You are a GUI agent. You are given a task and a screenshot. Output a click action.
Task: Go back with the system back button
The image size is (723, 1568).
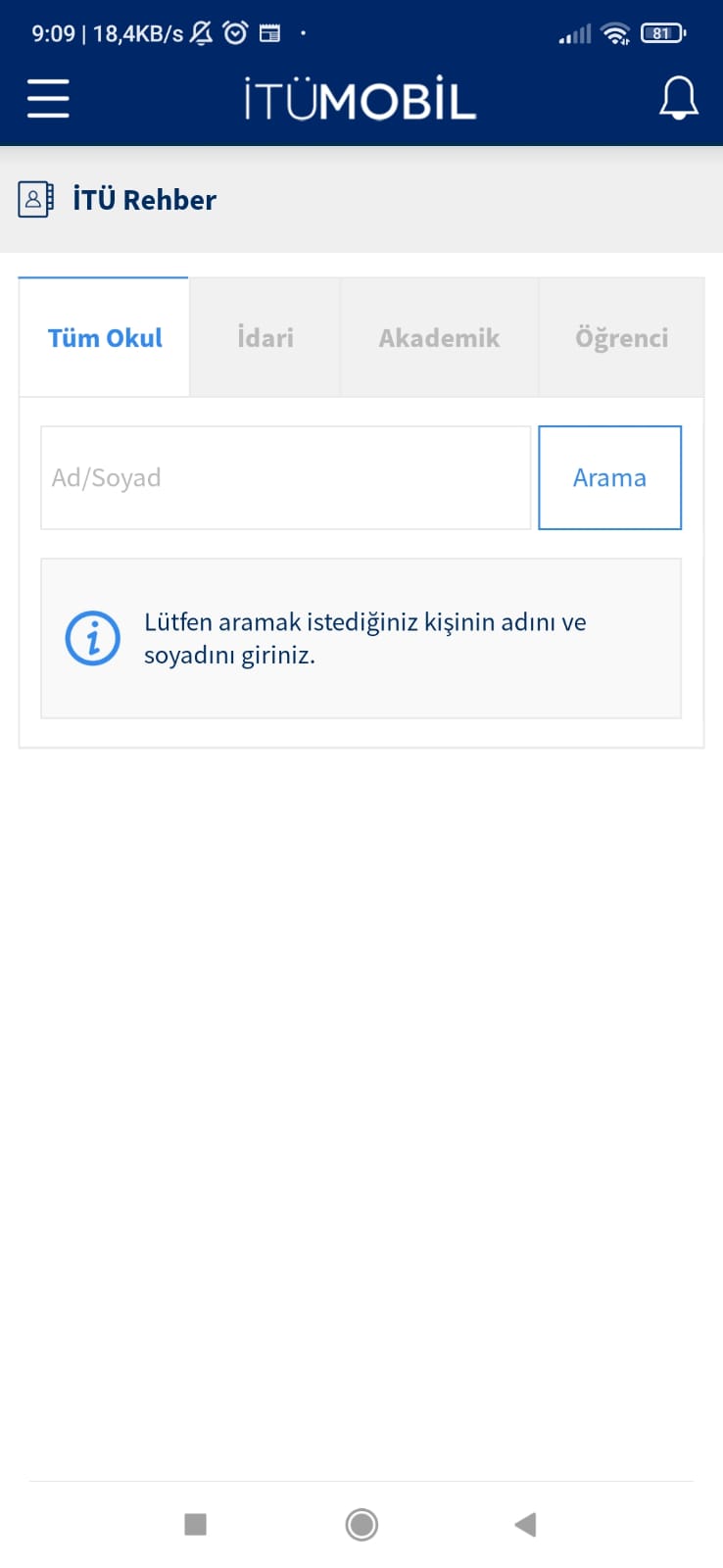[525, 1524]
